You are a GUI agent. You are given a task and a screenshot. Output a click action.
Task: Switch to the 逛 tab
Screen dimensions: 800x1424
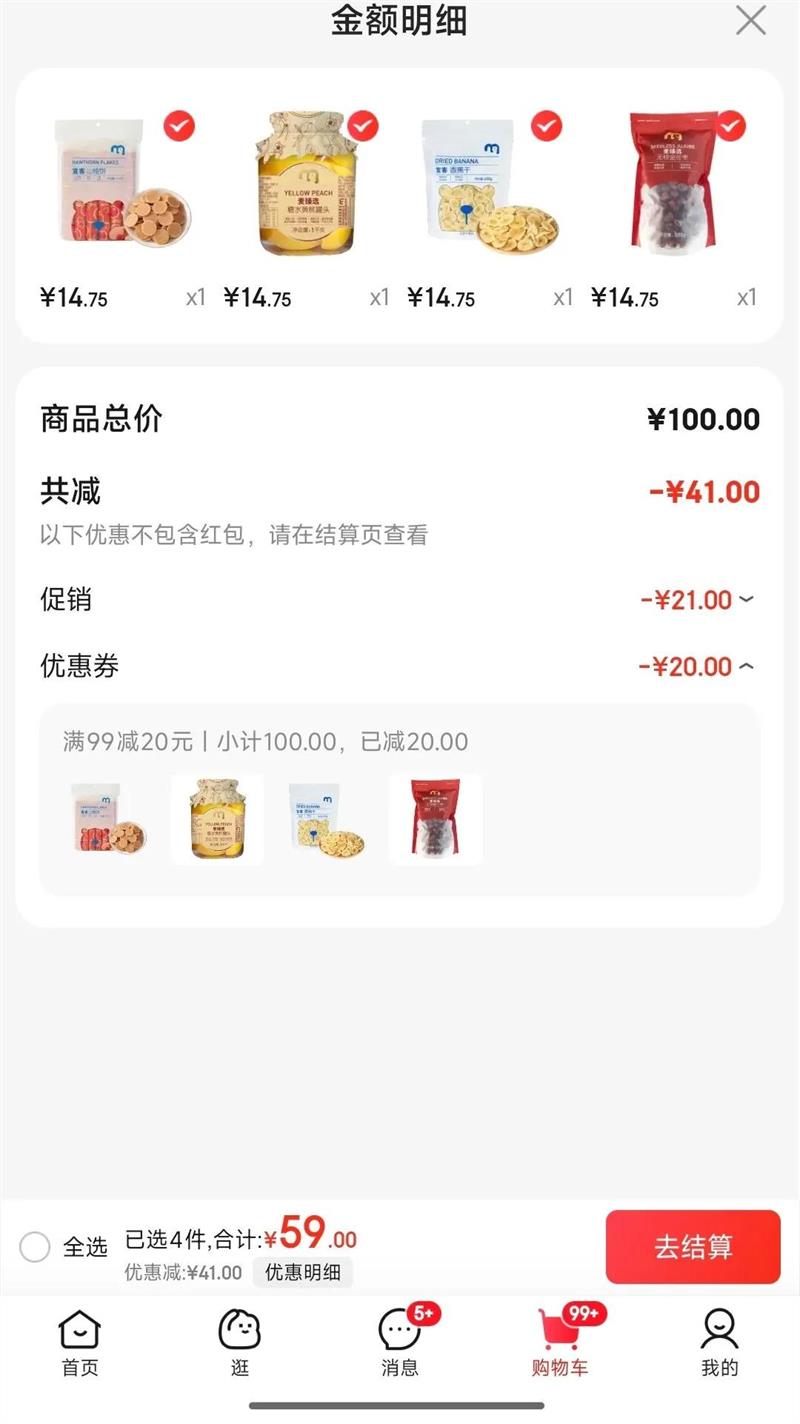pyautogui.click(x=240, y=1343)
